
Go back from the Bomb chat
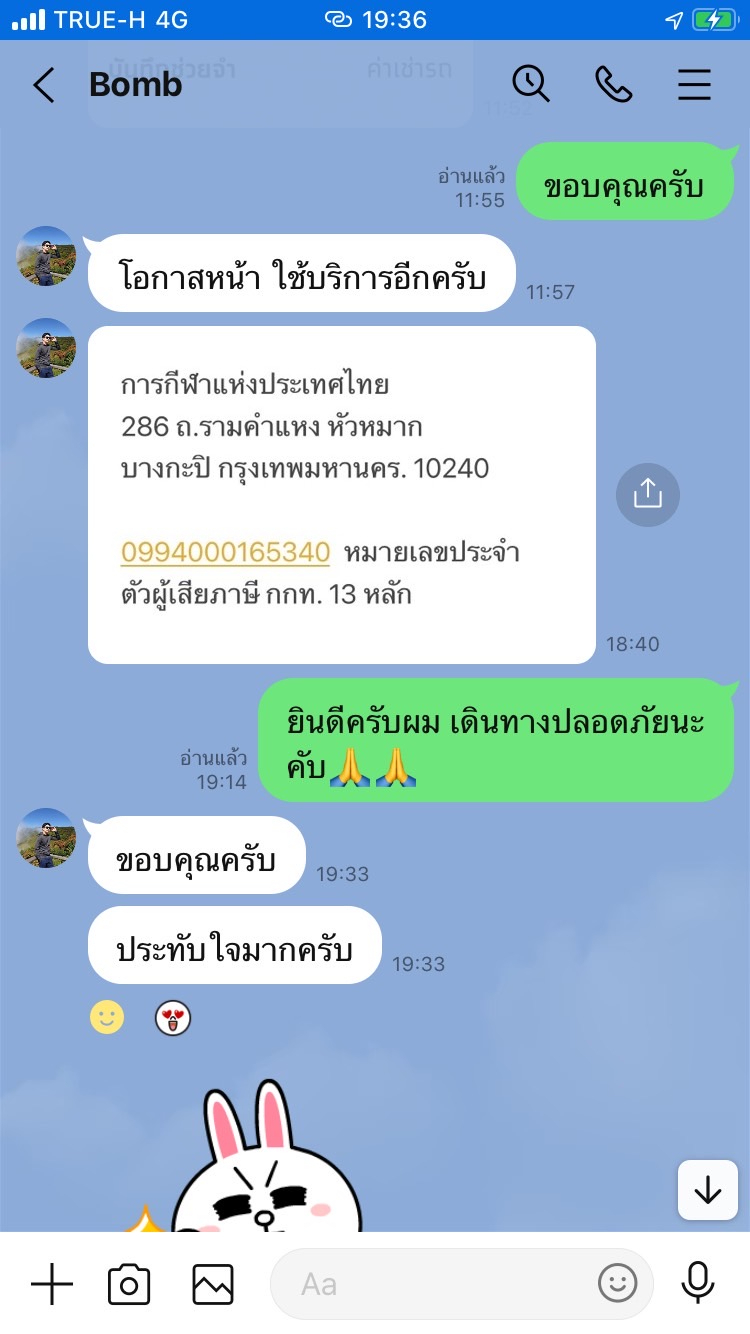[44, 86]
